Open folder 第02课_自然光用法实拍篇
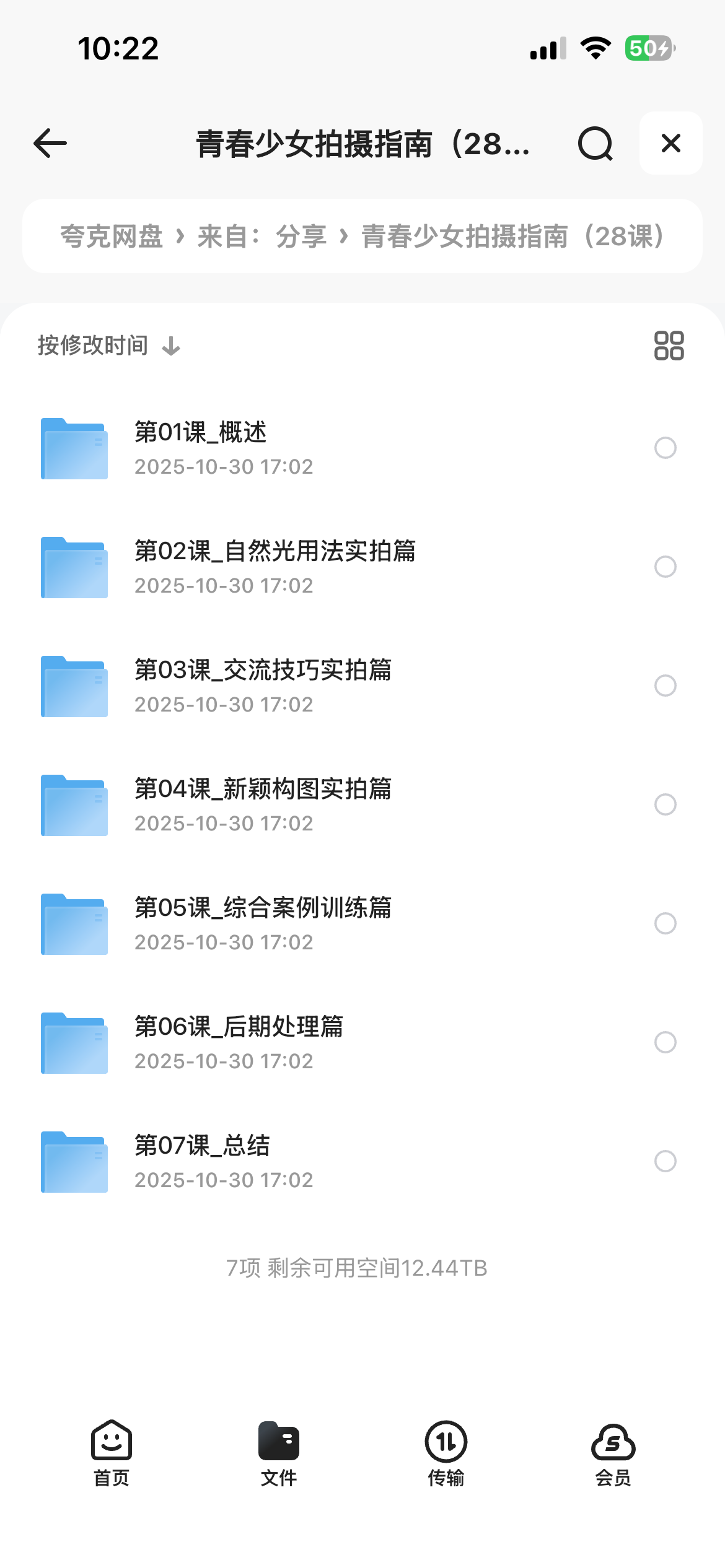The image size is (725, 1568). (275, 567)
